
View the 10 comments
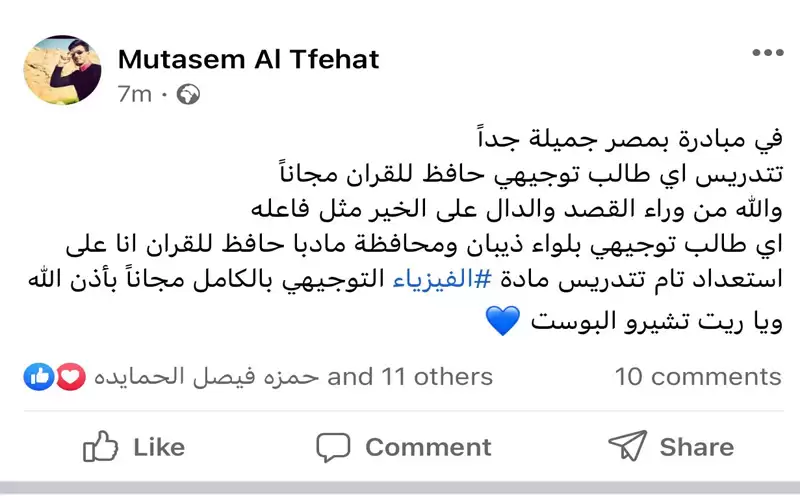[697, 376]
